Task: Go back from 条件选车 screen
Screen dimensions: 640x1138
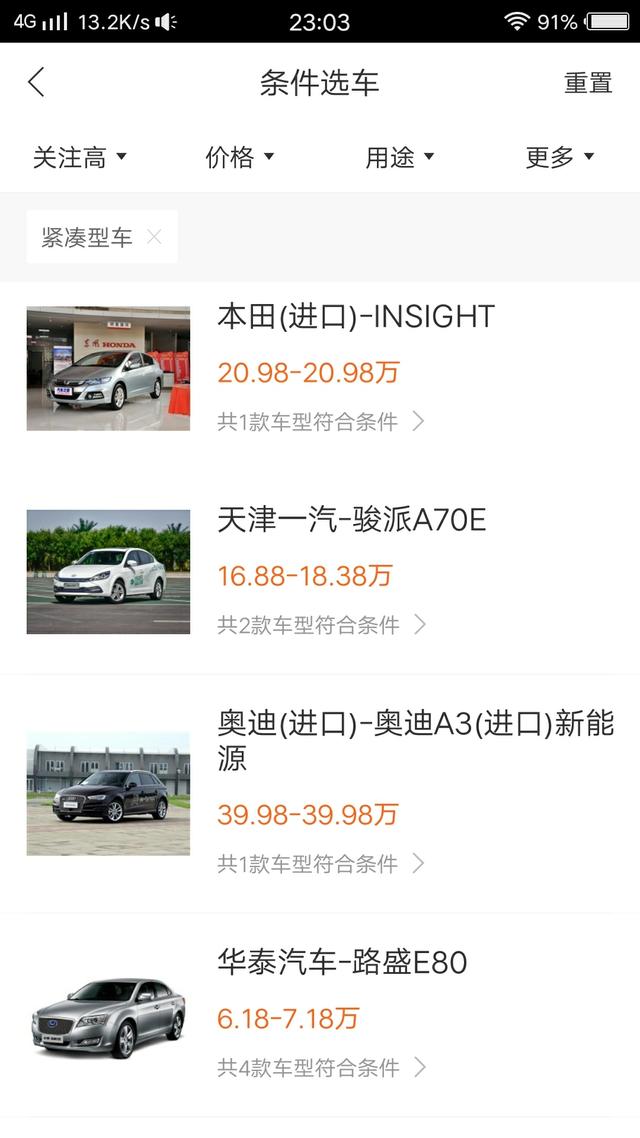Action: click(37, 82)
